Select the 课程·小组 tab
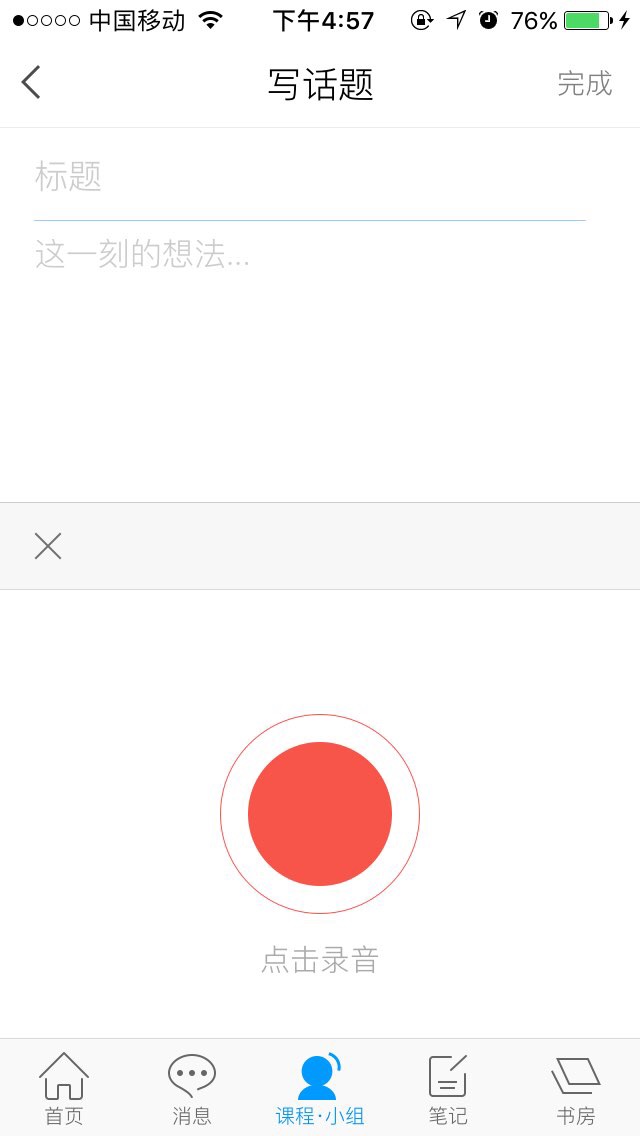This screenshot has height=1136, width=640. pos(320,1089)
